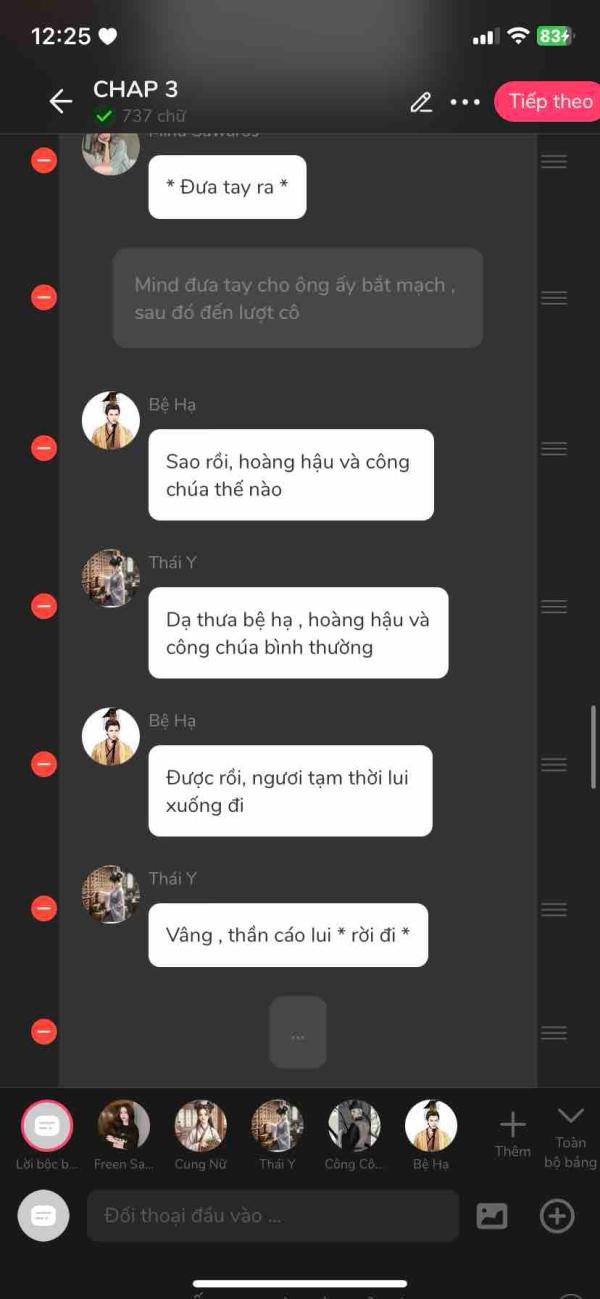This screenshot has height=1299, width=600.
Task: Open the 'Dạ thưa bệ hạ' bubble
Action: click(x=297, y=633)
